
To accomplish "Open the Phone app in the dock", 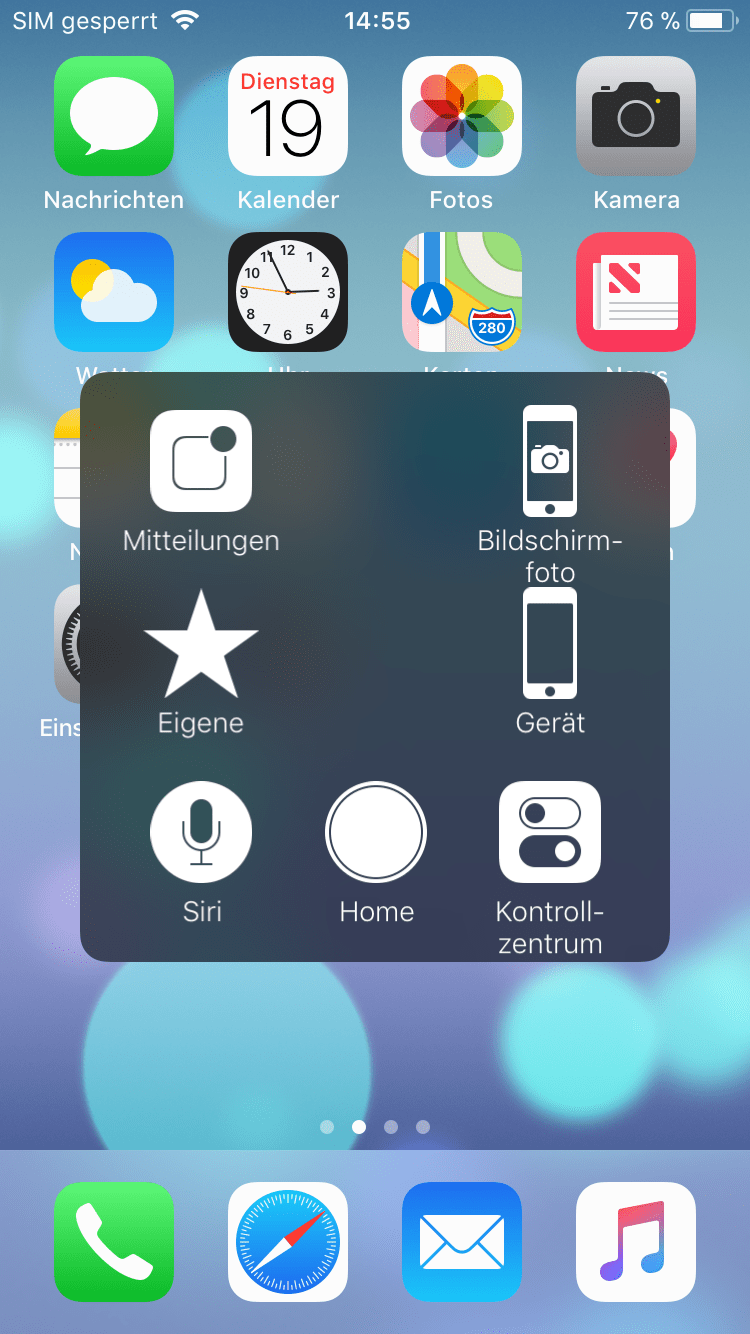I will click(114, 1242).
